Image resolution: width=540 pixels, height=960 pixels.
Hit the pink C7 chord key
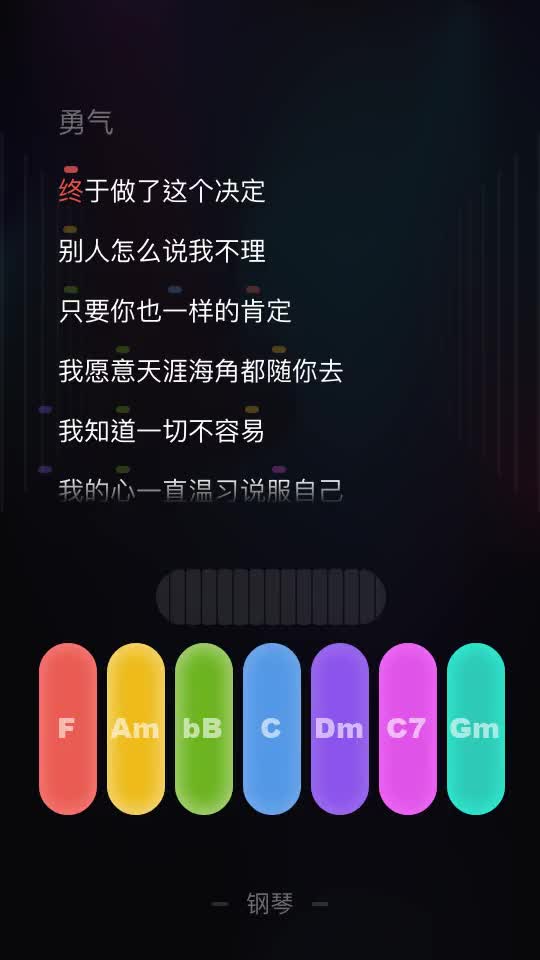407,729
